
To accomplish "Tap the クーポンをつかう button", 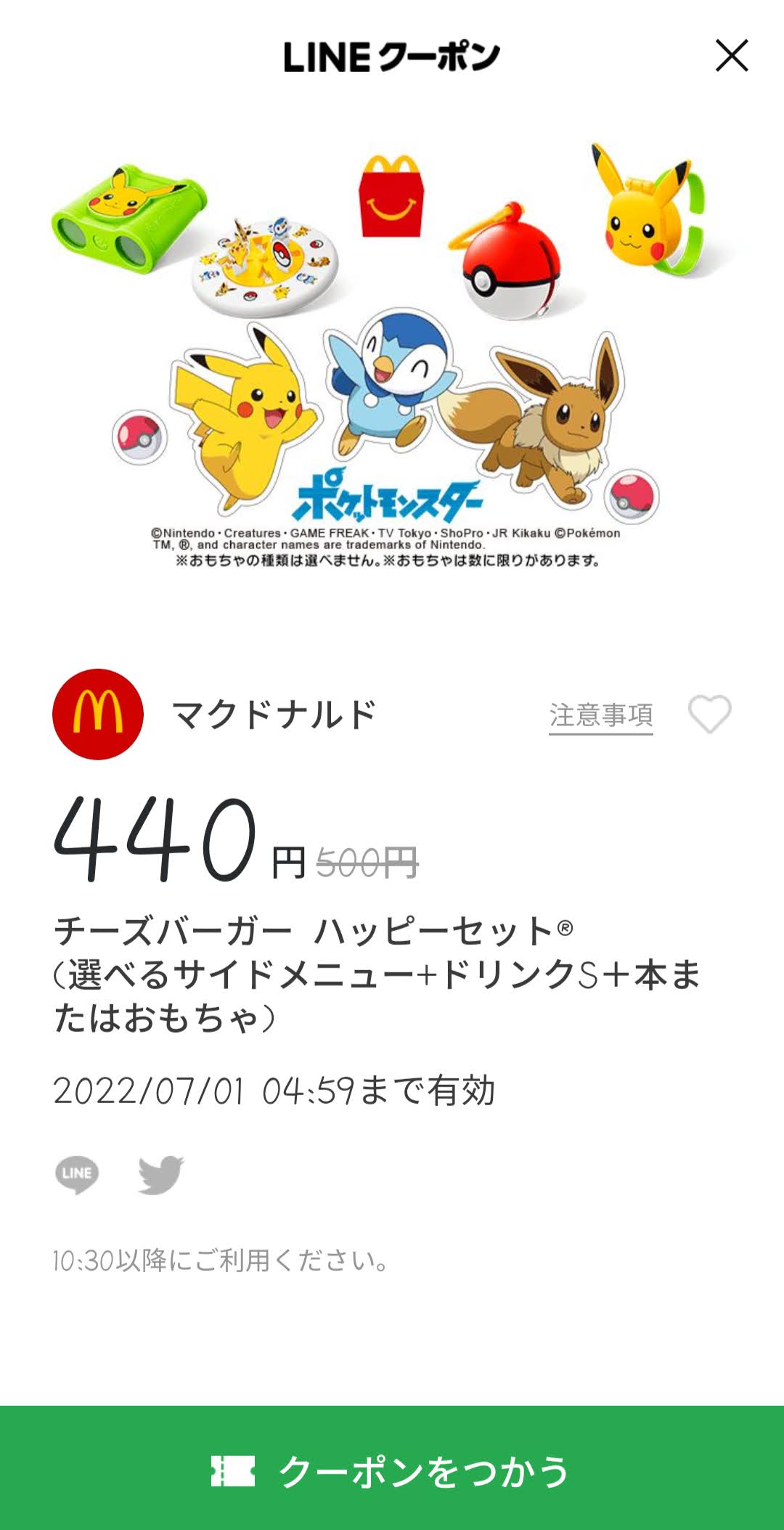I will coord(392,1470).
